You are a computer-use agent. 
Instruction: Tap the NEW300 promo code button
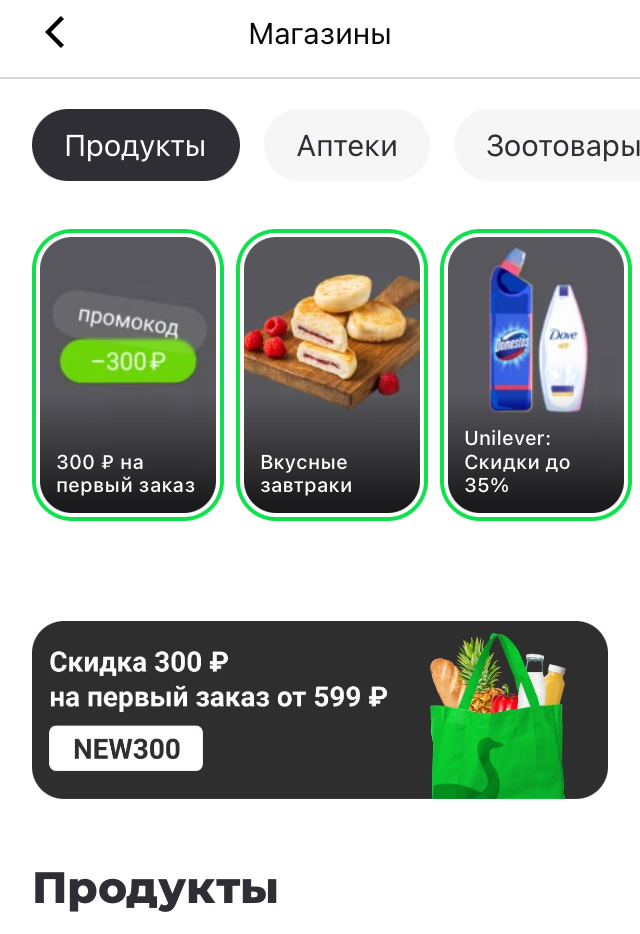pos(126,748)
